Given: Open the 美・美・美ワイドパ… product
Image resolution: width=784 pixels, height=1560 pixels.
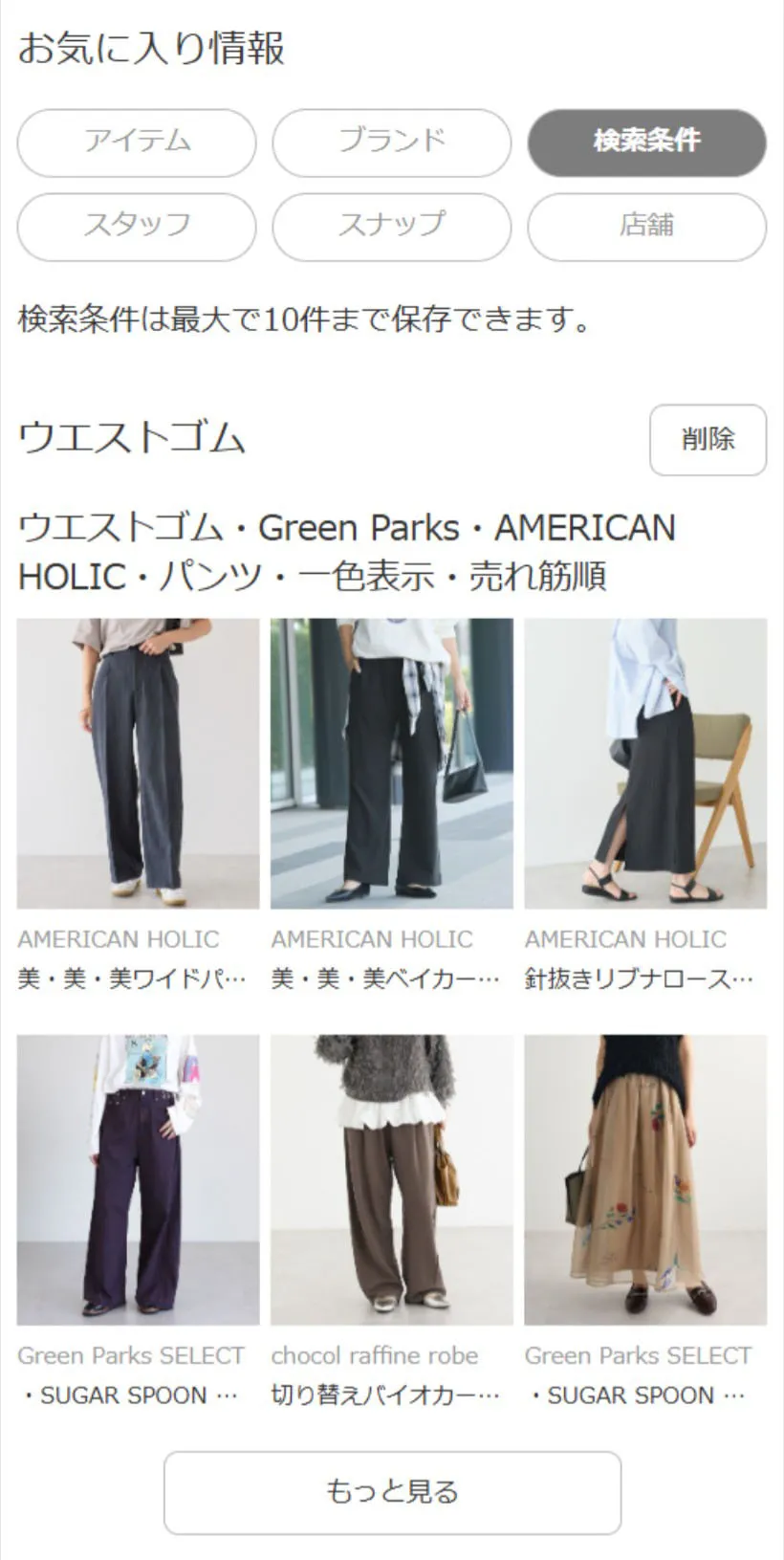Looking at the screenshot, I should tap(138, 763).
